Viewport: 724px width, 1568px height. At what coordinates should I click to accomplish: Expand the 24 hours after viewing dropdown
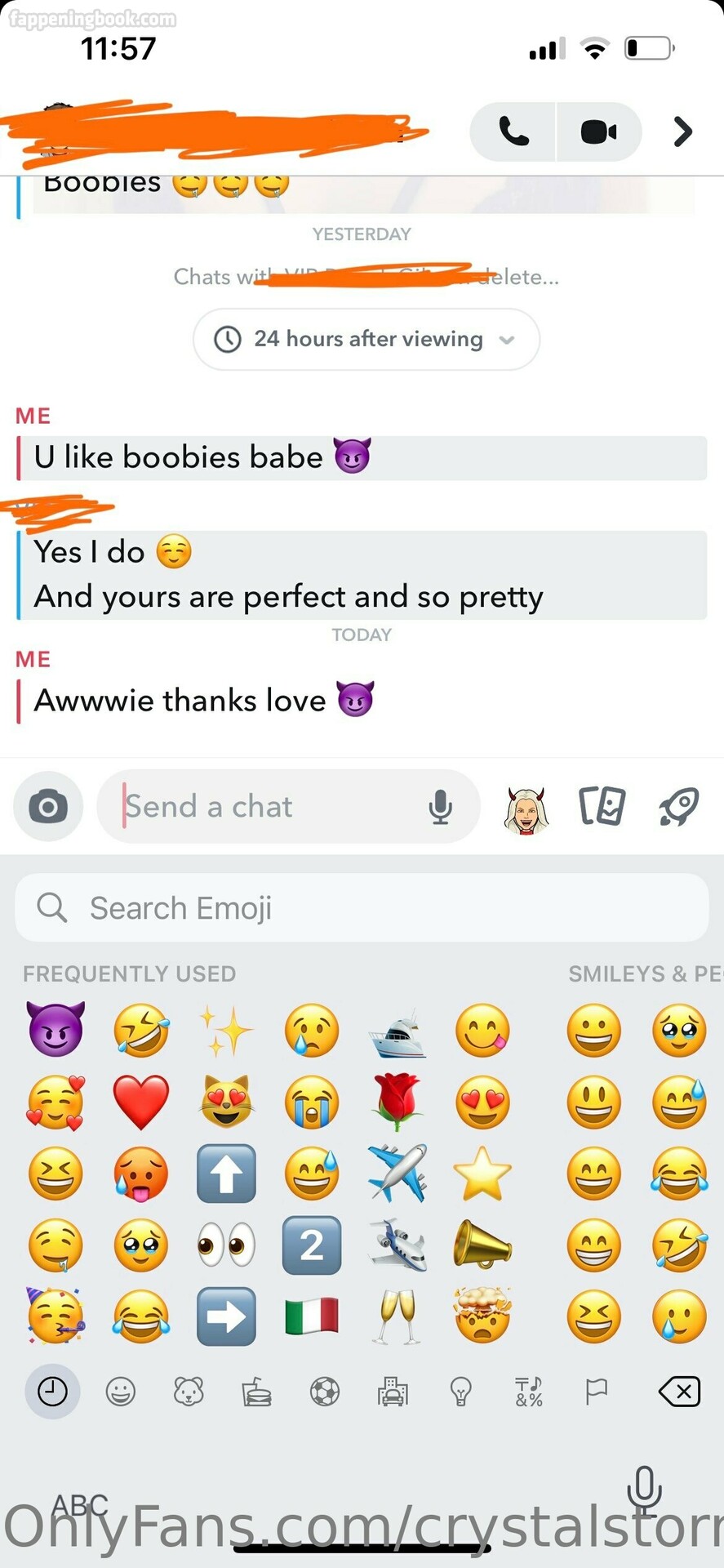(x=366, y=339)
